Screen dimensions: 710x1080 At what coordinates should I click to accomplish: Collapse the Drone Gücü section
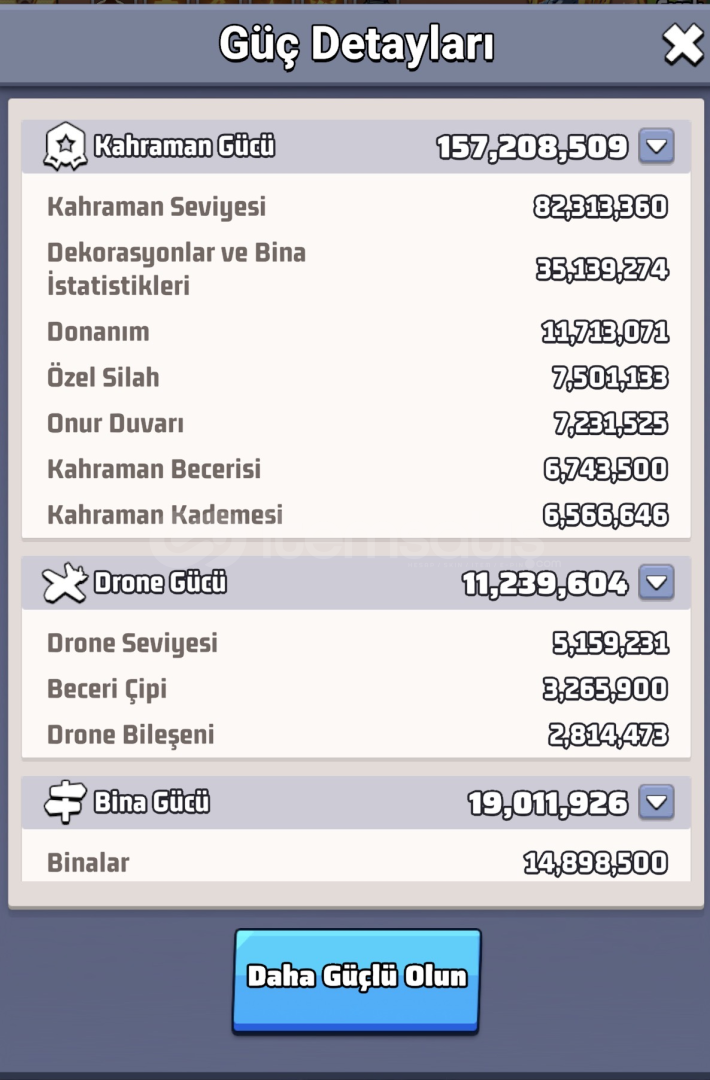[656, 582]
